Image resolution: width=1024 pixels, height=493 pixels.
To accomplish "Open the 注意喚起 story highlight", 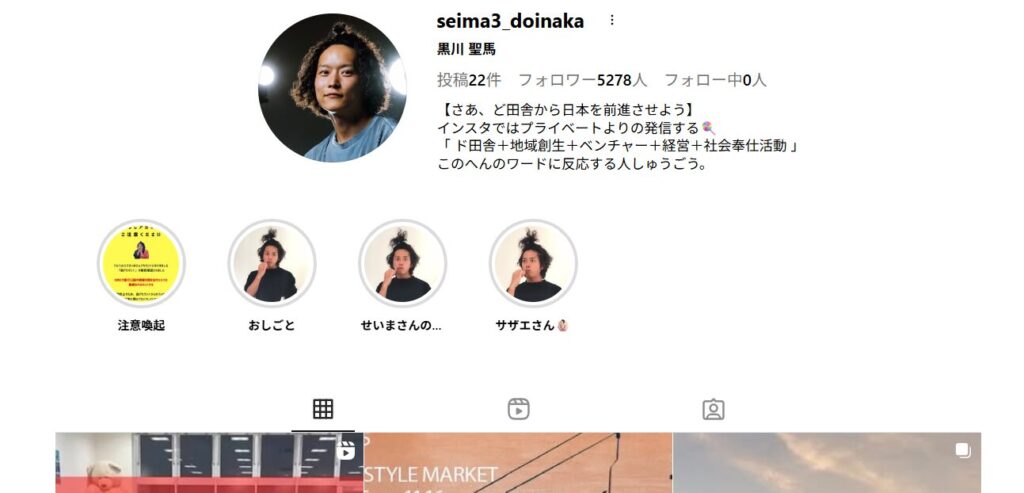I will [x=141, y=264].
